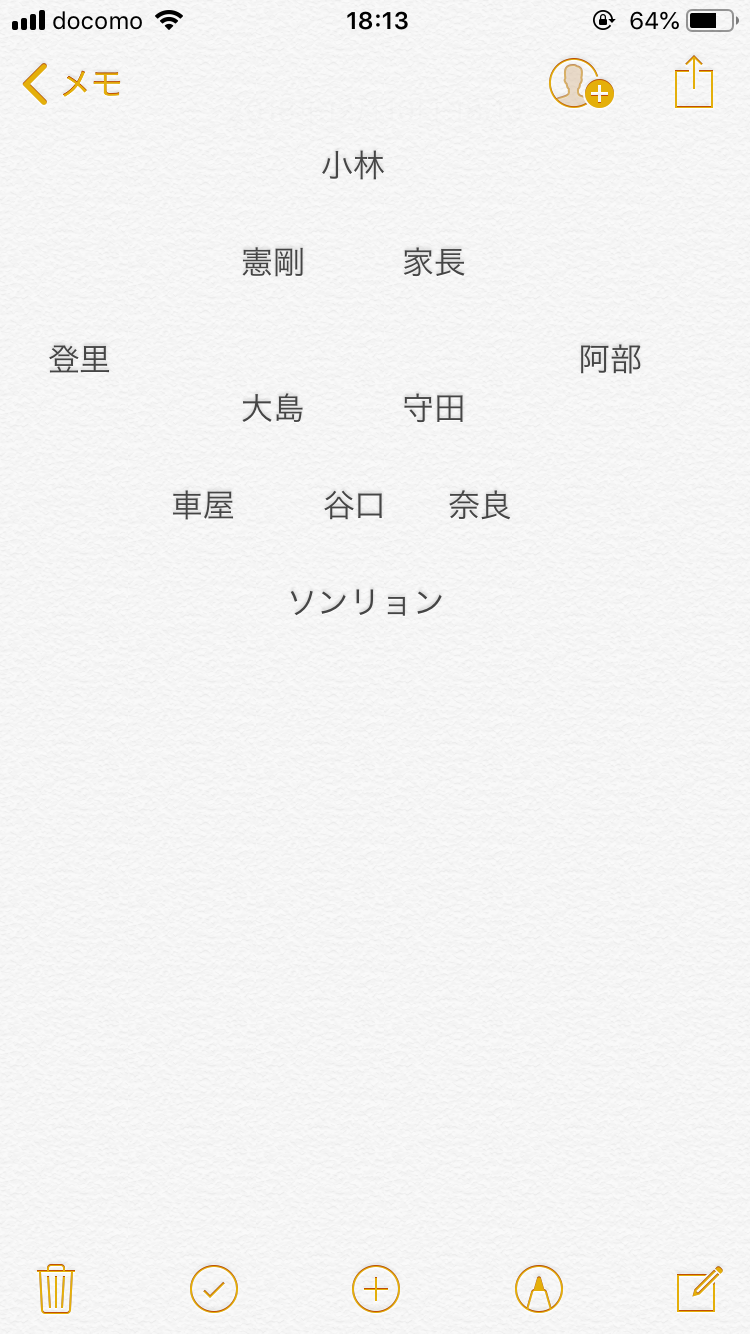The width and height of the screenshot is (750, 1334).
Task: Compose a new note
Action: coord(699,1288)
